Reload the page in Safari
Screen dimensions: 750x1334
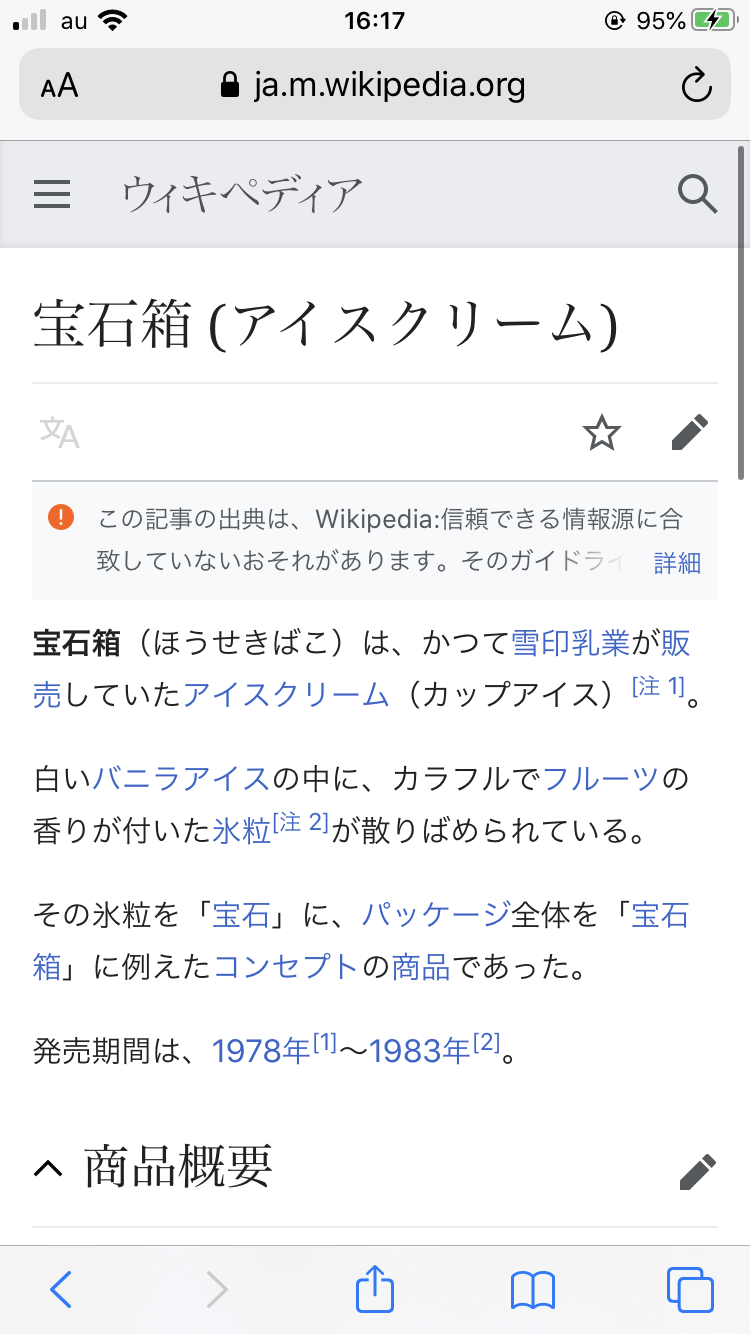(696, 86)
